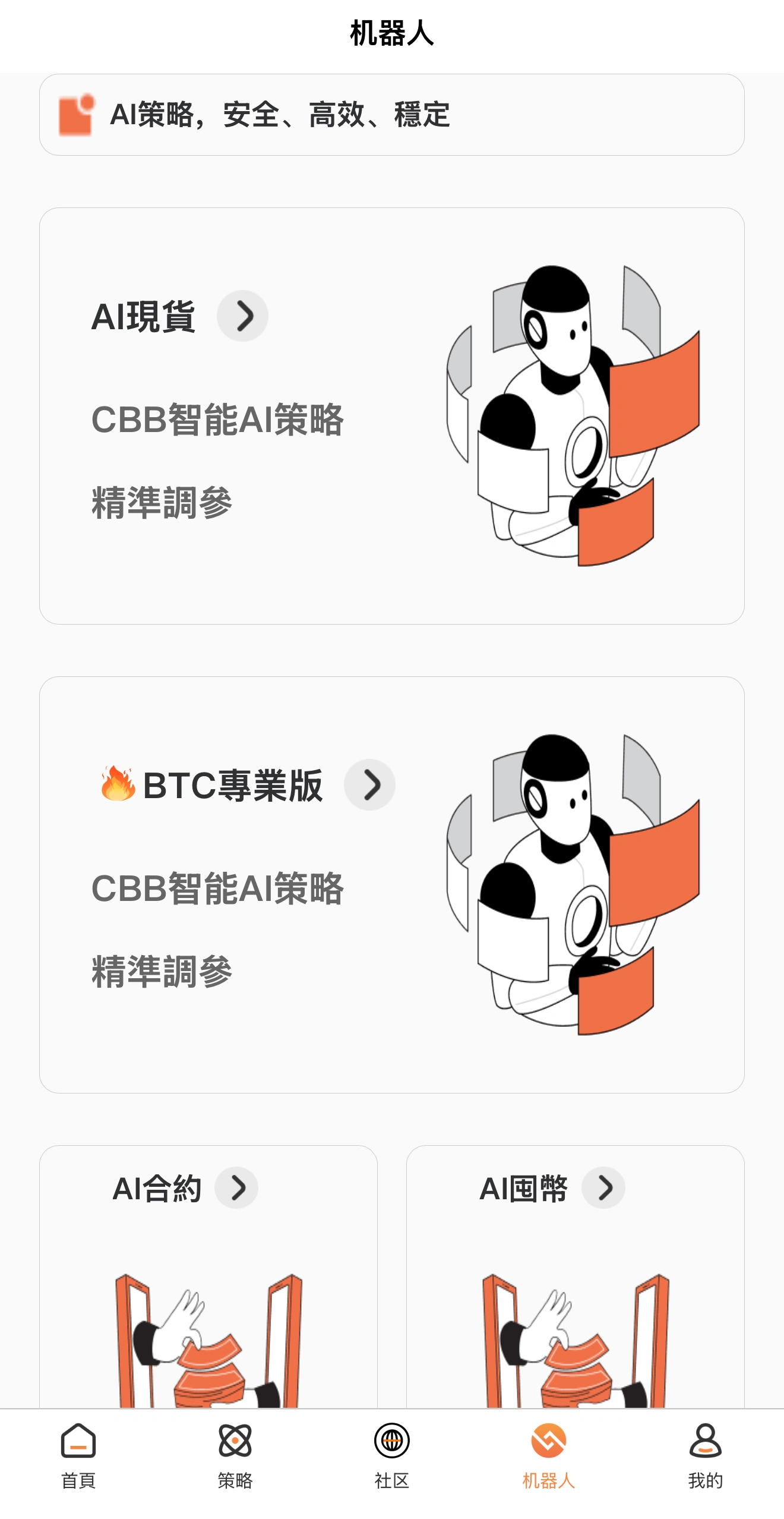Open the BTC專業版 arrow button
784x1519 pixels.
(369, 784)
